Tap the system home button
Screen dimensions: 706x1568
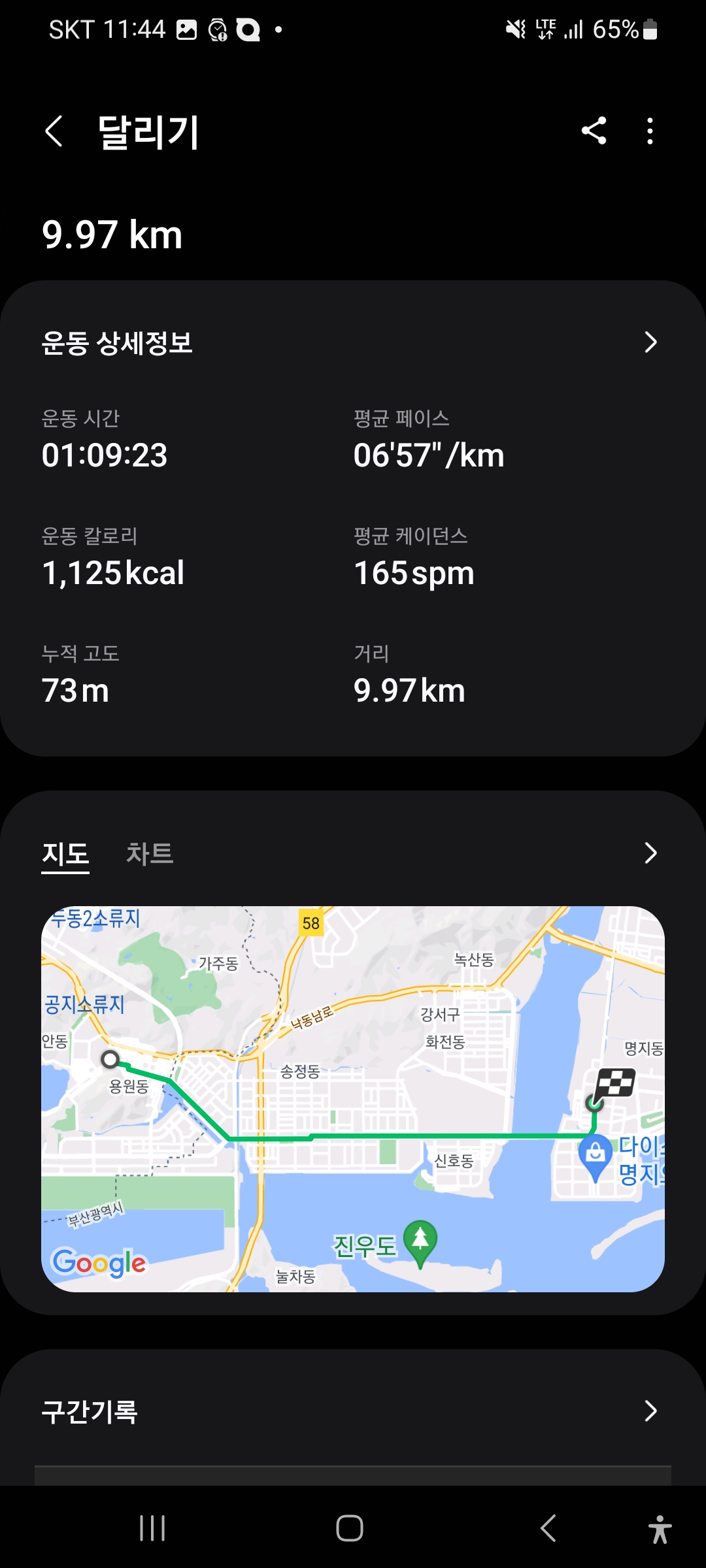click(350, 1528)
